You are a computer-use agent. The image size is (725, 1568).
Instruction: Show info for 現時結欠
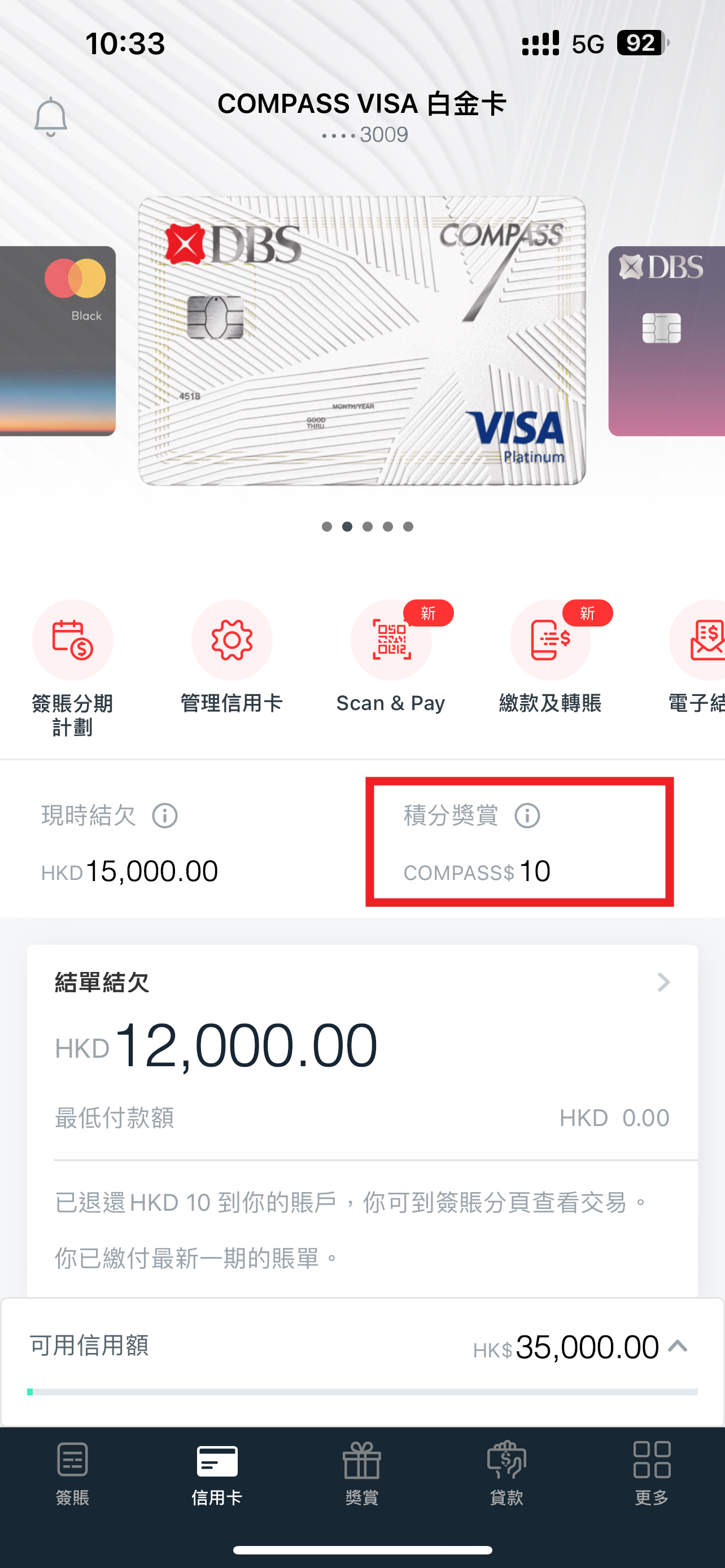pos(165,816)
